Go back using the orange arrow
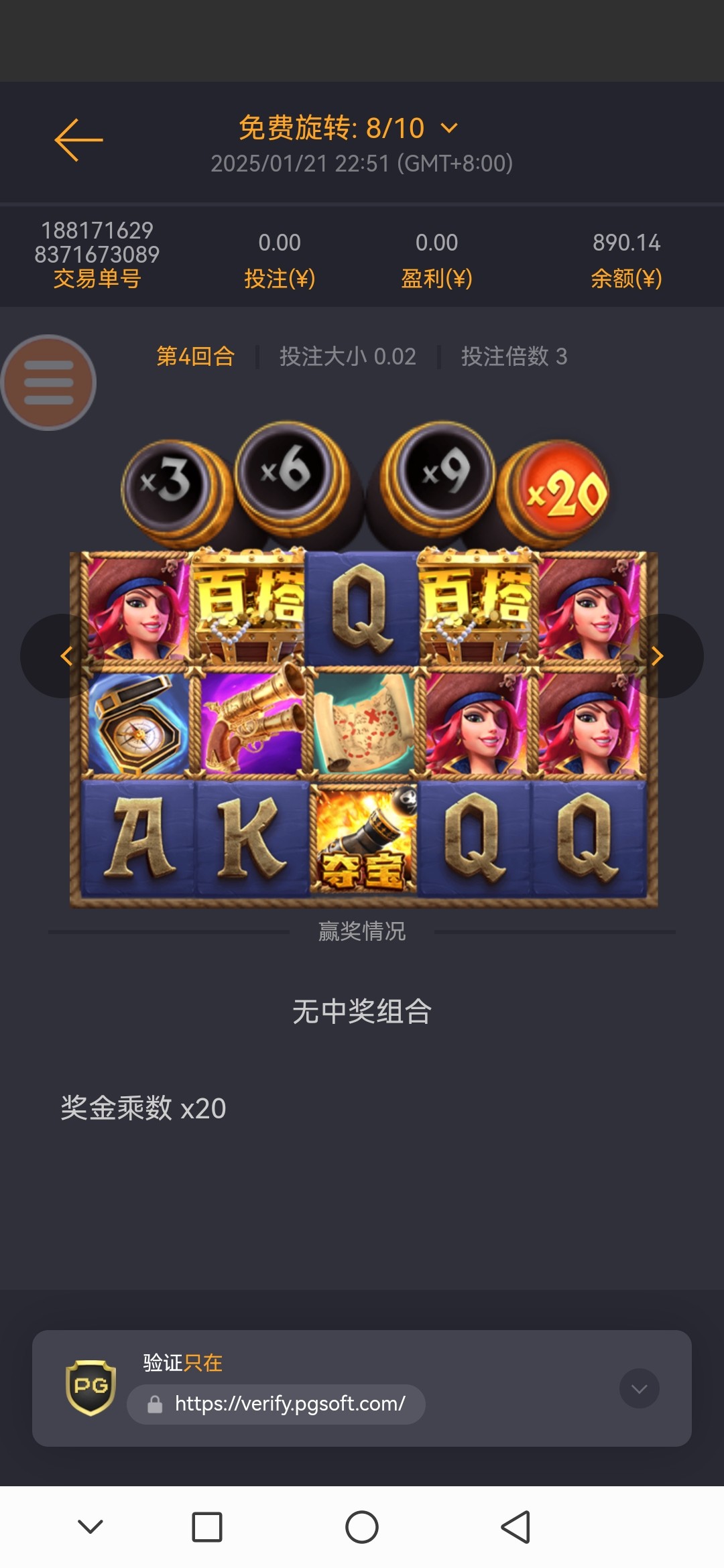This screenshot has width=724, height=1568. 78,140
